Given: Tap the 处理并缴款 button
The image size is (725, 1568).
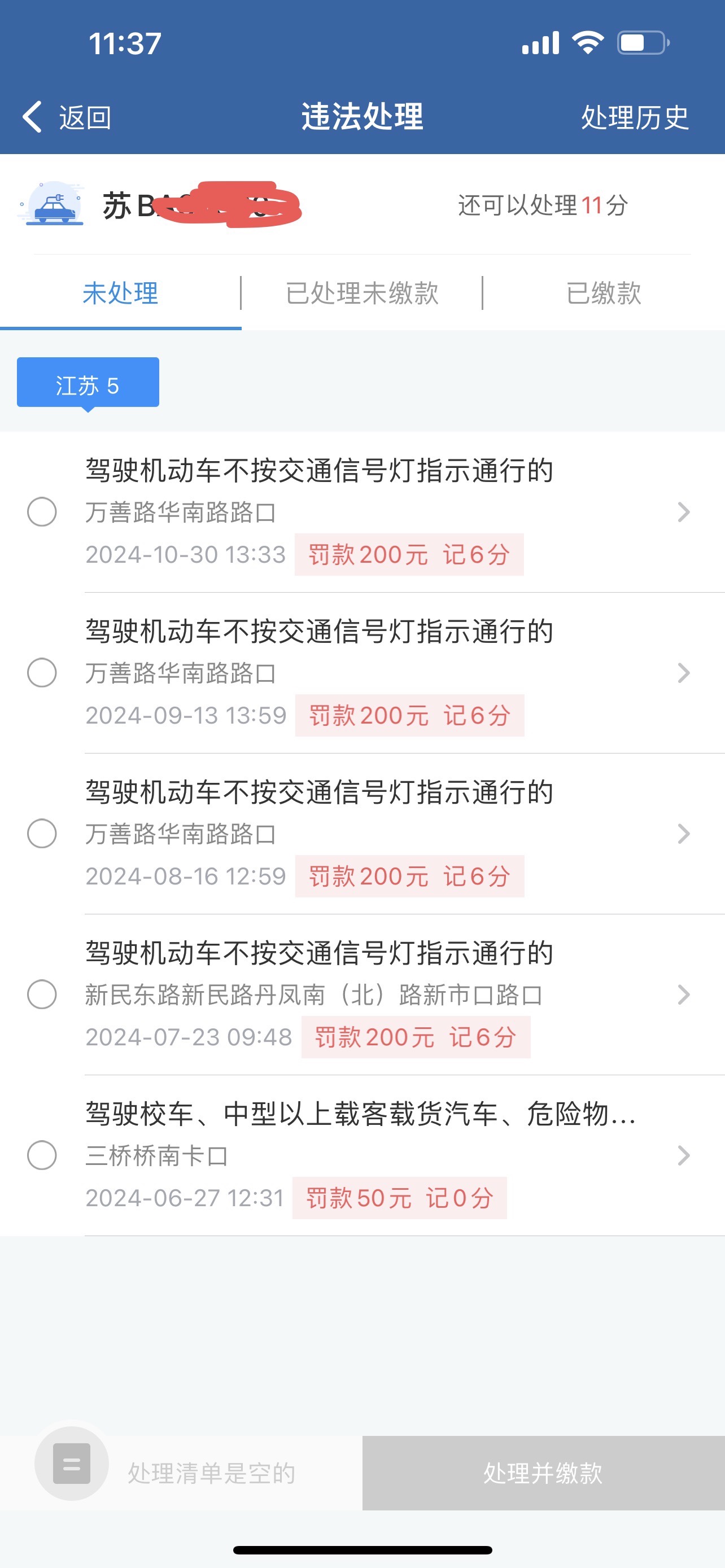Looking at the screenshot, I should [x=544, y=1473].
